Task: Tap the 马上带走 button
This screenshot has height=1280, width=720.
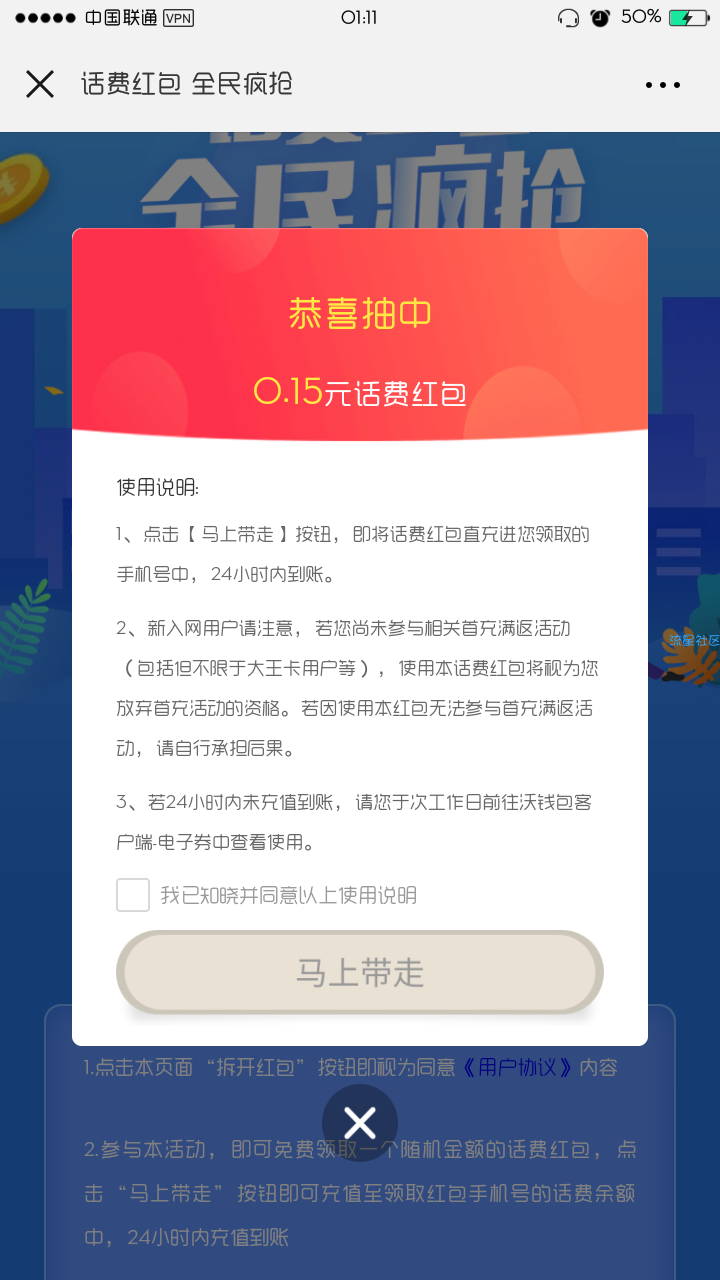Action: [360, 972]
